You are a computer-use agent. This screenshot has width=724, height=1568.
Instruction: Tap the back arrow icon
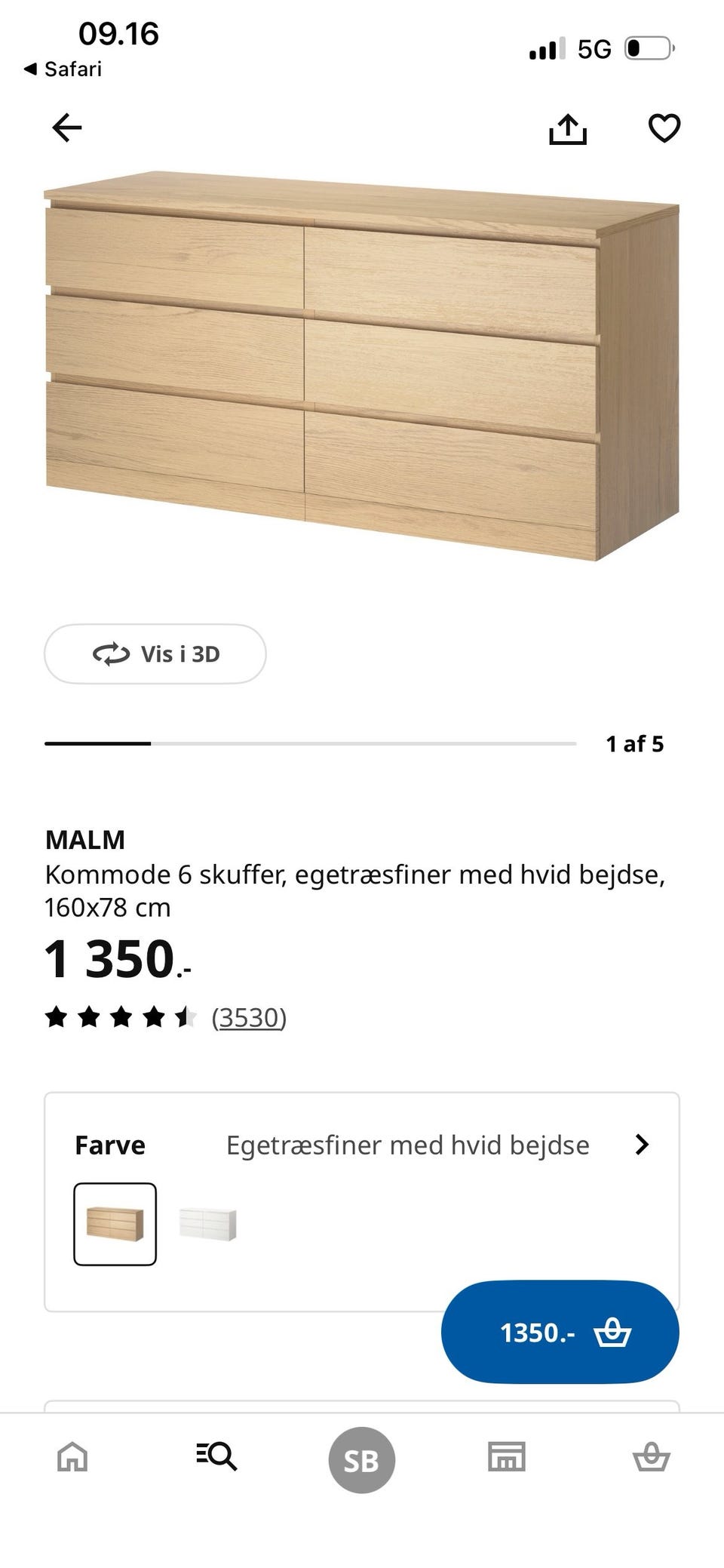(66, 128)
